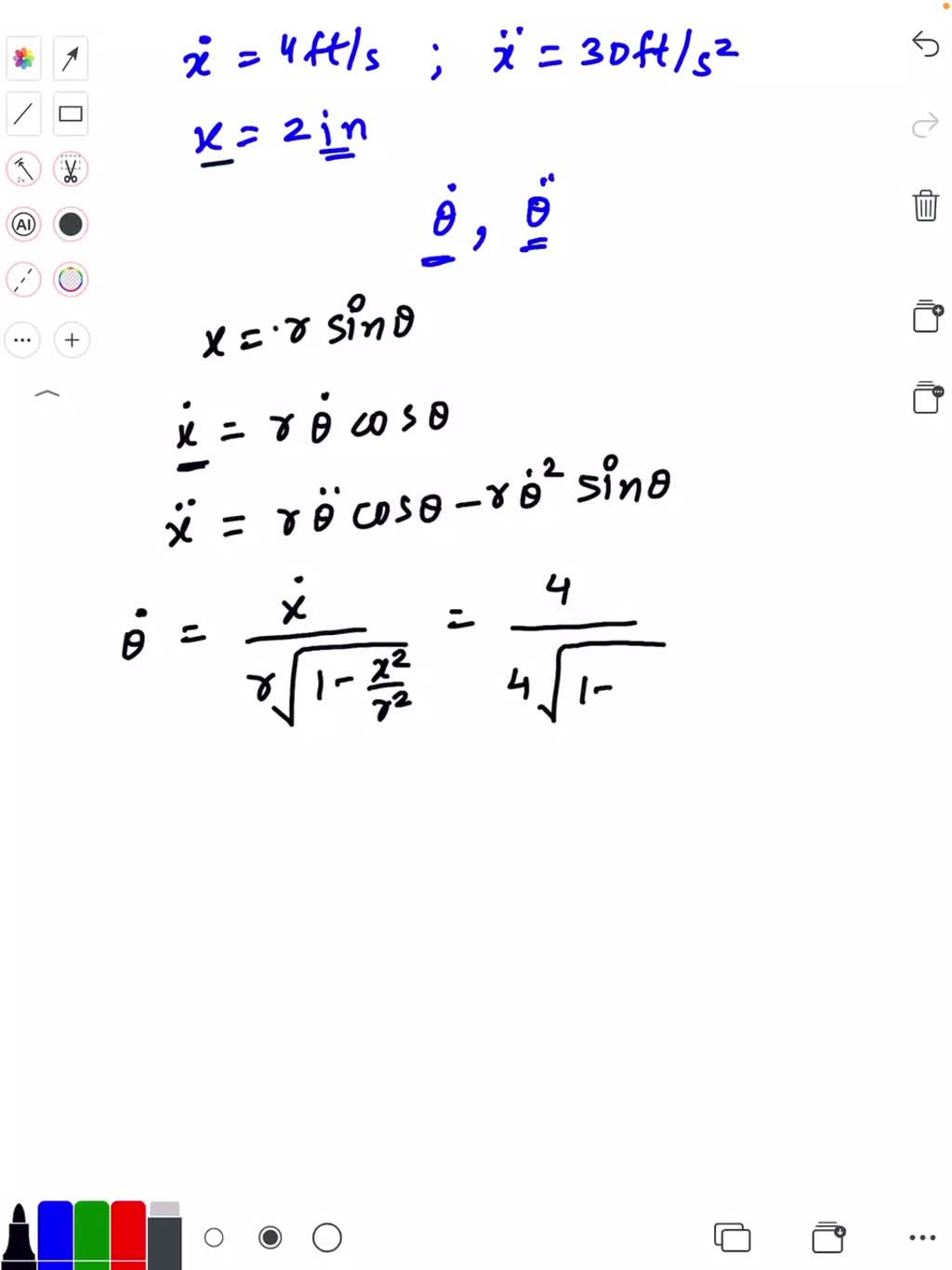Collapse the sidebar with the chevron

[47, 393]
